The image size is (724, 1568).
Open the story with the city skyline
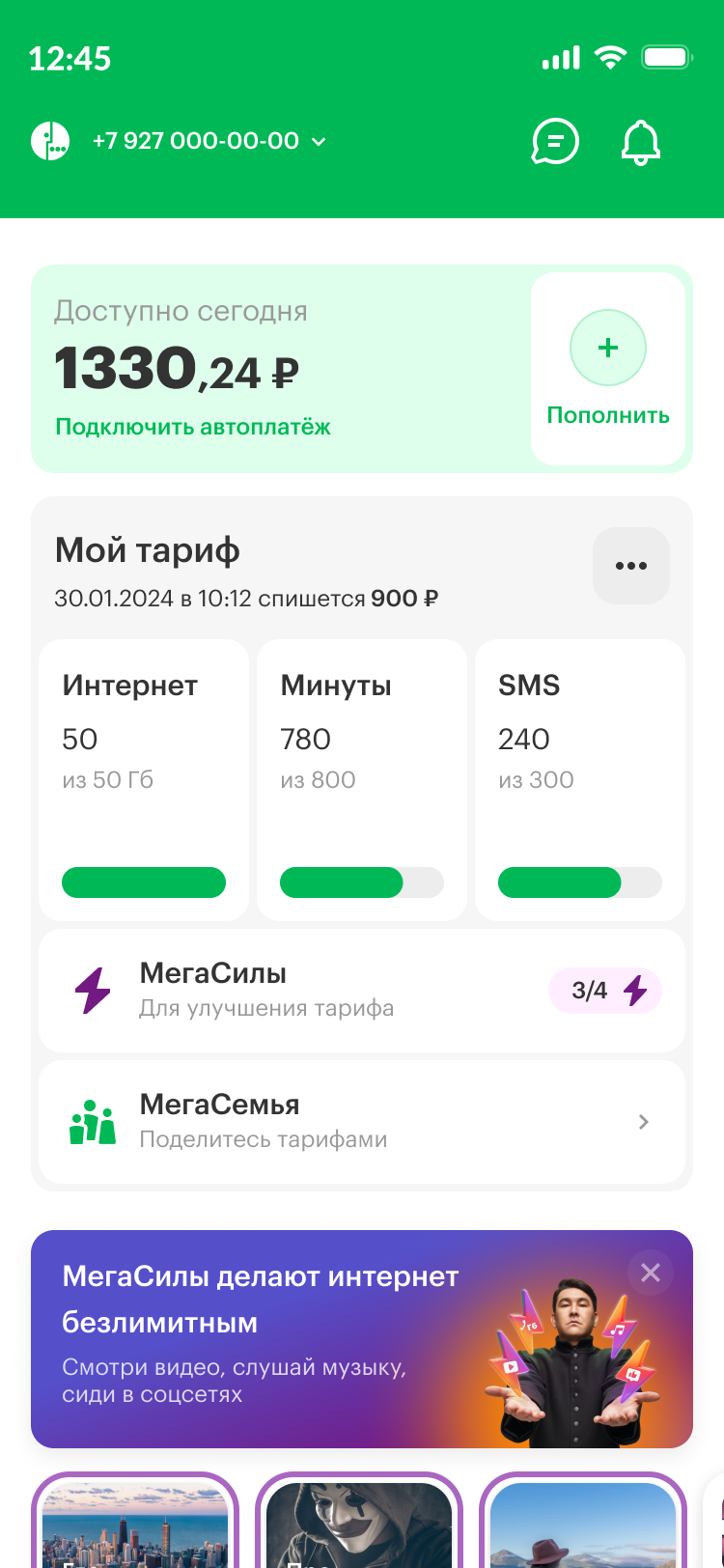coord(135,1524)
